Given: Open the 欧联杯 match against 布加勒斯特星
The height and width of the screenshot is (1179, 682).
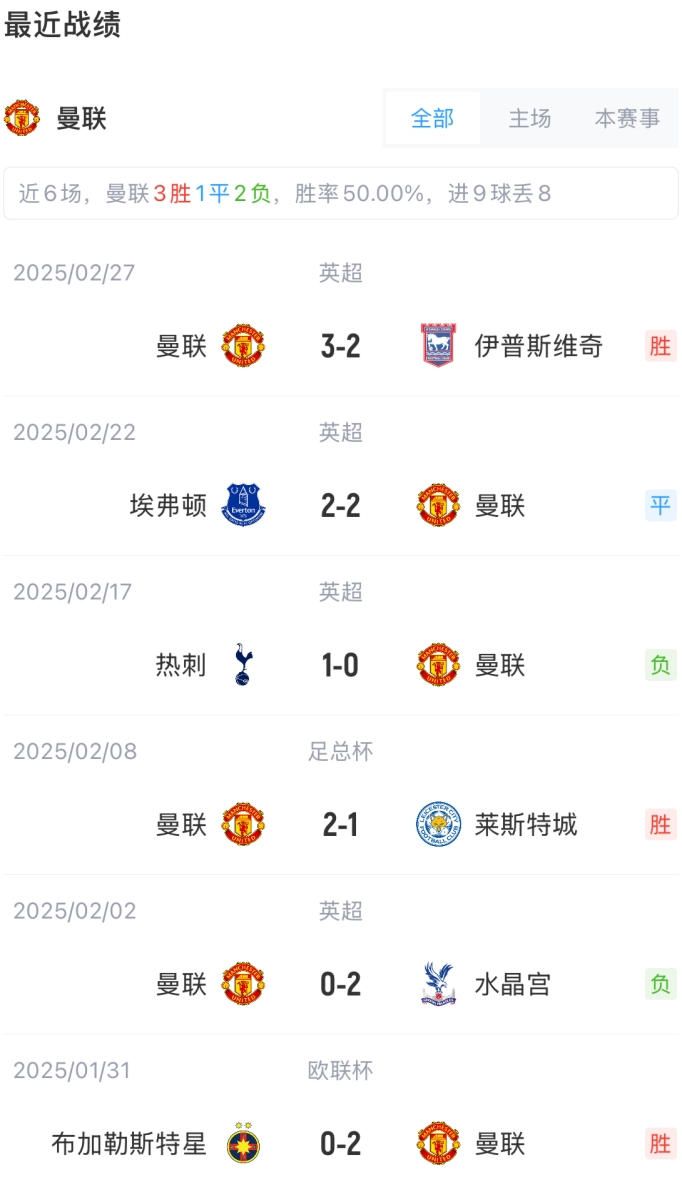Looking at the screenshot, I should coord(340,1144).
